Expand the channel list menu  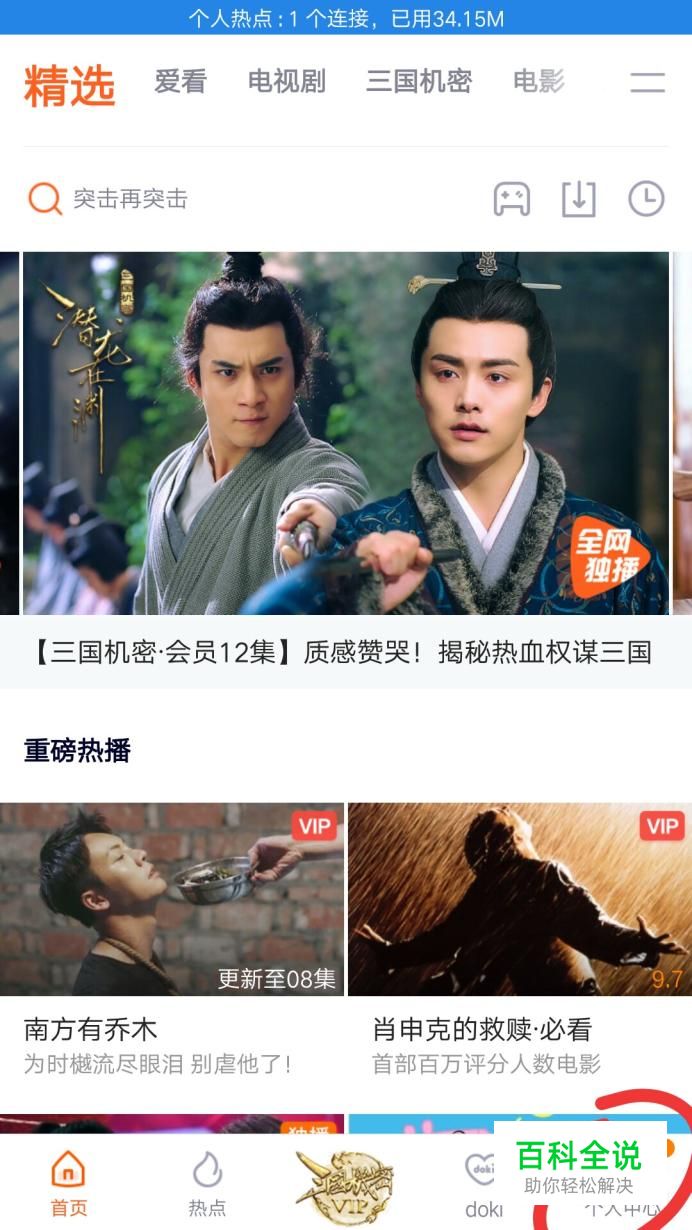647,83
